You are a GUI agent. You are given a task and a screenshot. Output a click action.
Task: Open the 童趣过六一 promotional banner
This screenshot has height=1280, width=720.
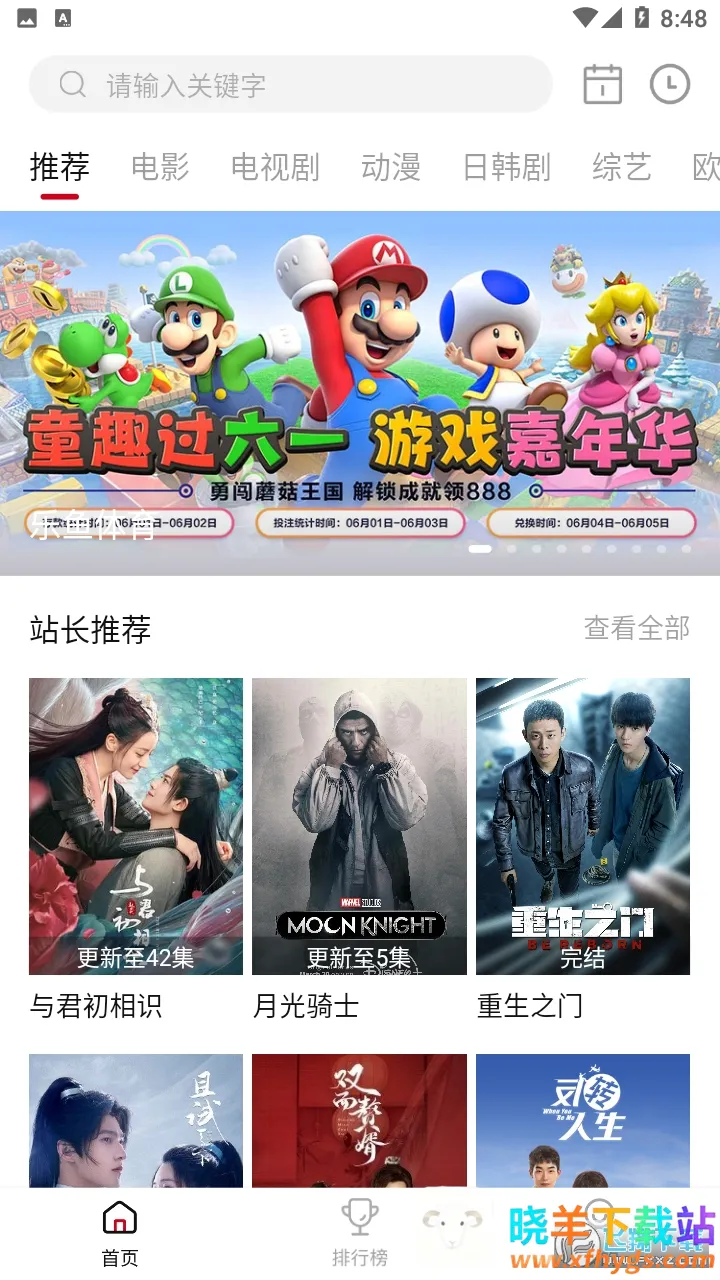(360, 392)
